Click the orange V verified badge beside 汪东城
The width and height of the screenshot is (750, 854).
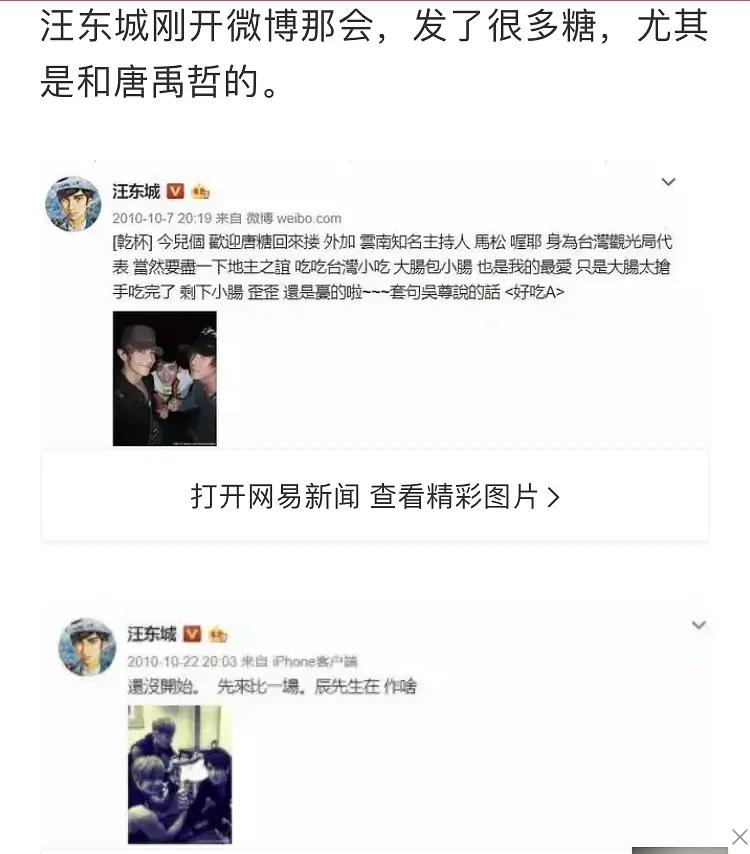coord(175,191)
